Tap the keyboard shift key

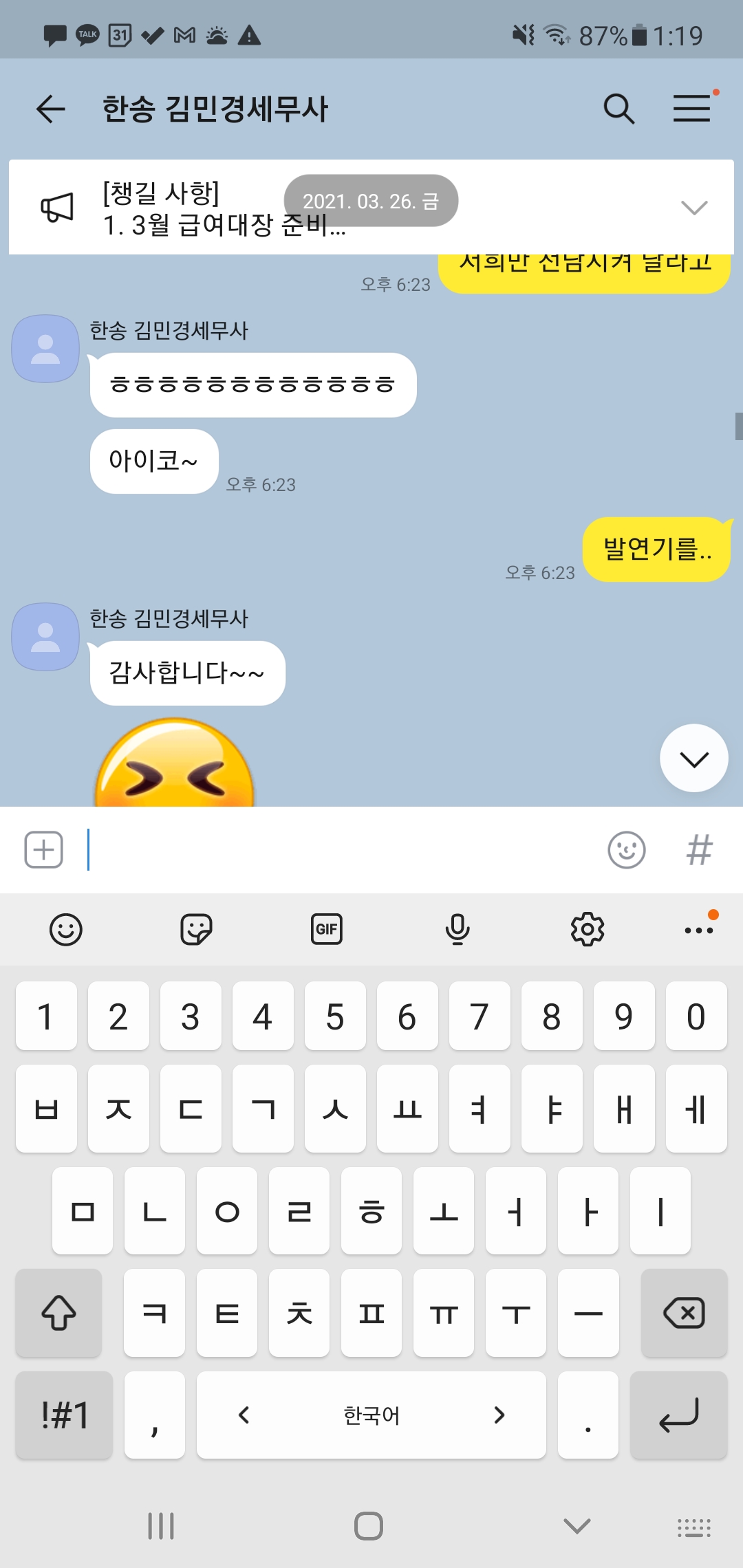click(58, 1313)
